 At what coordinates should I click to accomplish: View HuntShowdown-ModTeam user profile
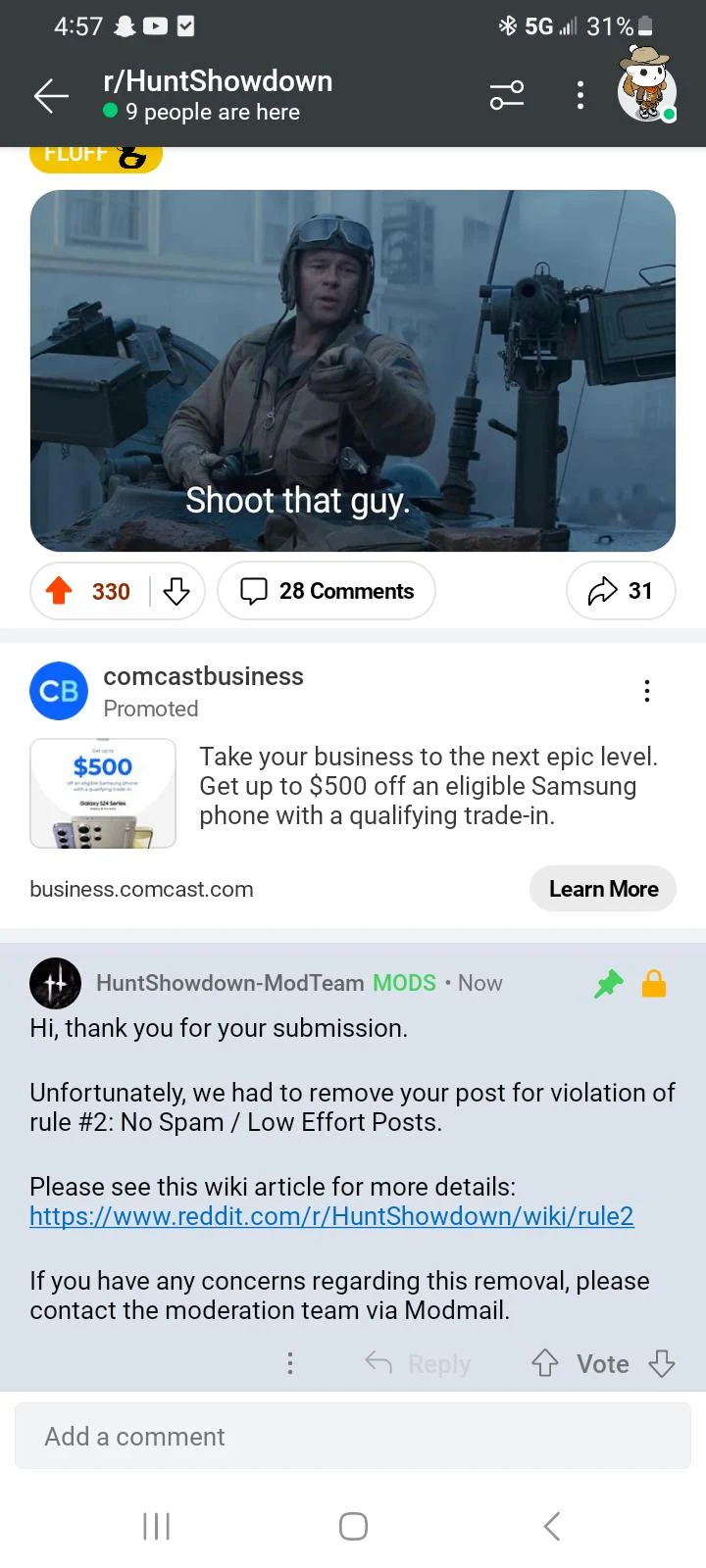coord(229,983)
